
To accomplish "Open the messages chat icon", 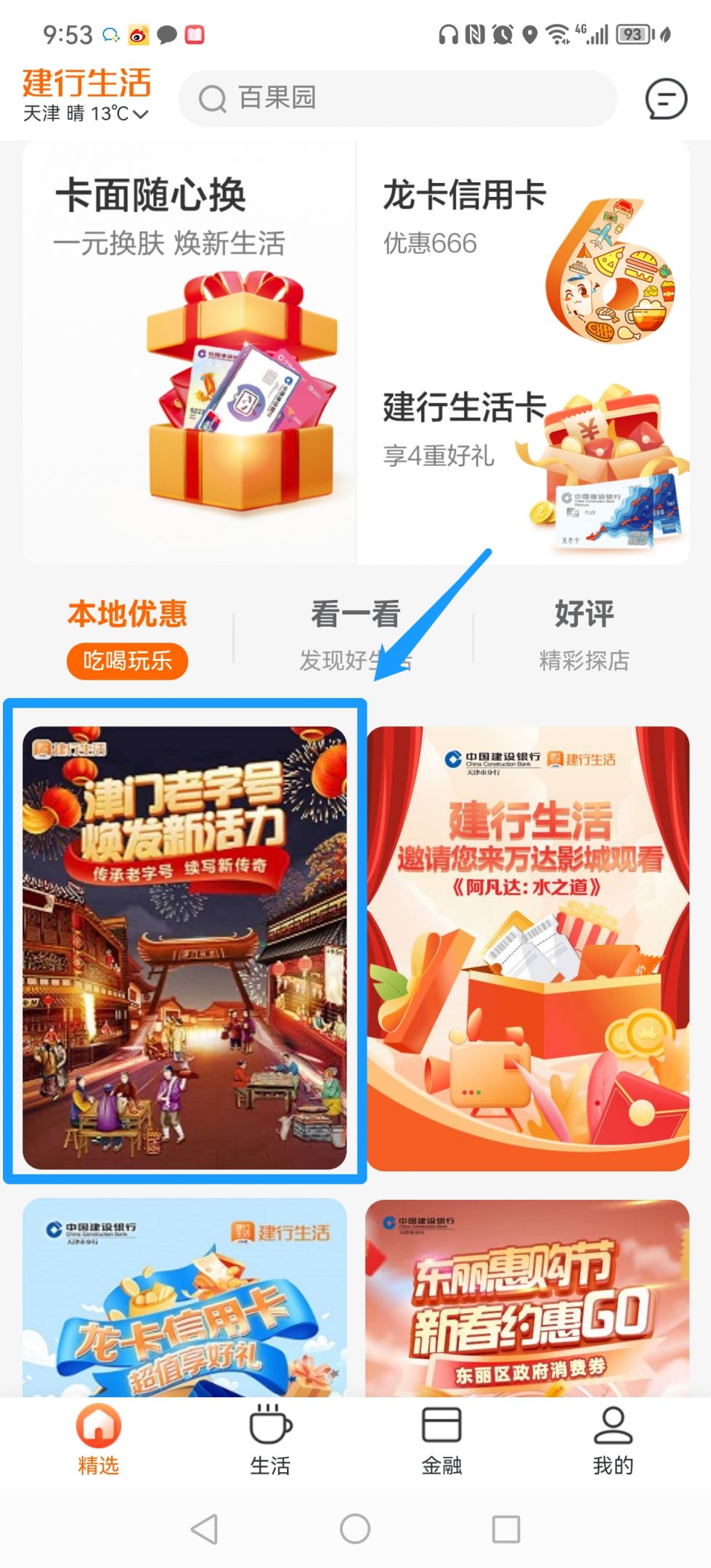I will click(665, 99).
